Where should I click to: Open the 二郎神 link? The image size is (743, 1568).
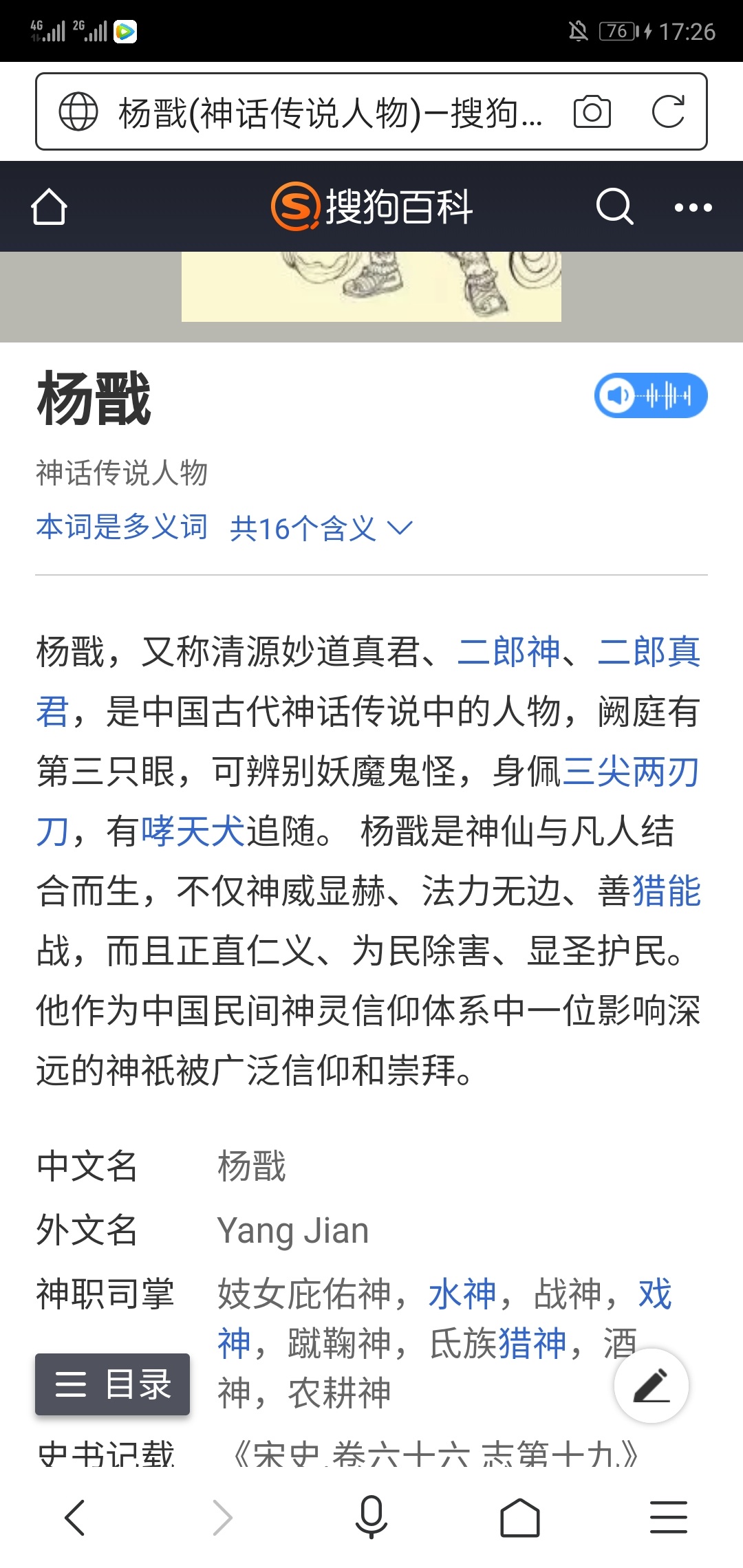[x=509, y=651]
